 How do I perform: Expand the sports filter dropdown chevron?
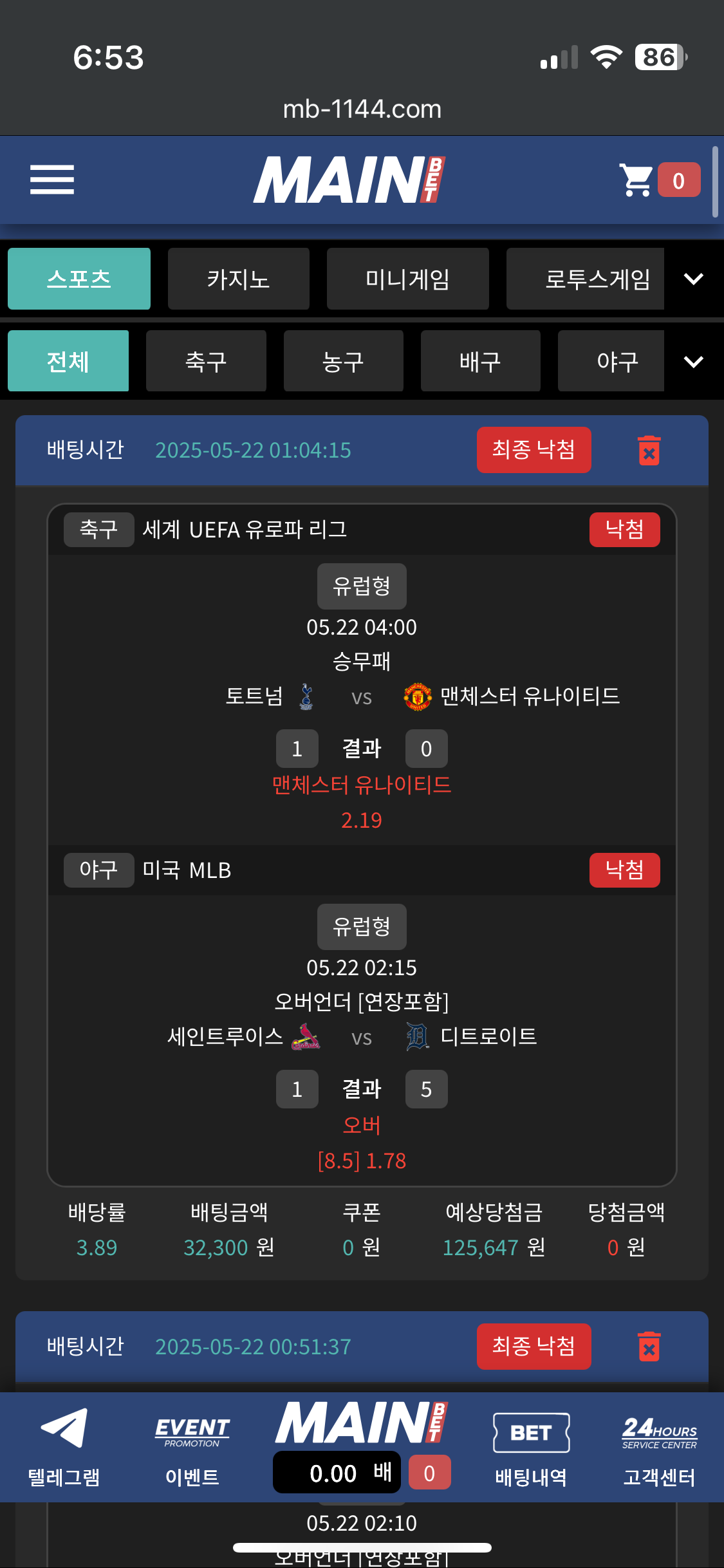pyautogui.click(x=693, y=362)
